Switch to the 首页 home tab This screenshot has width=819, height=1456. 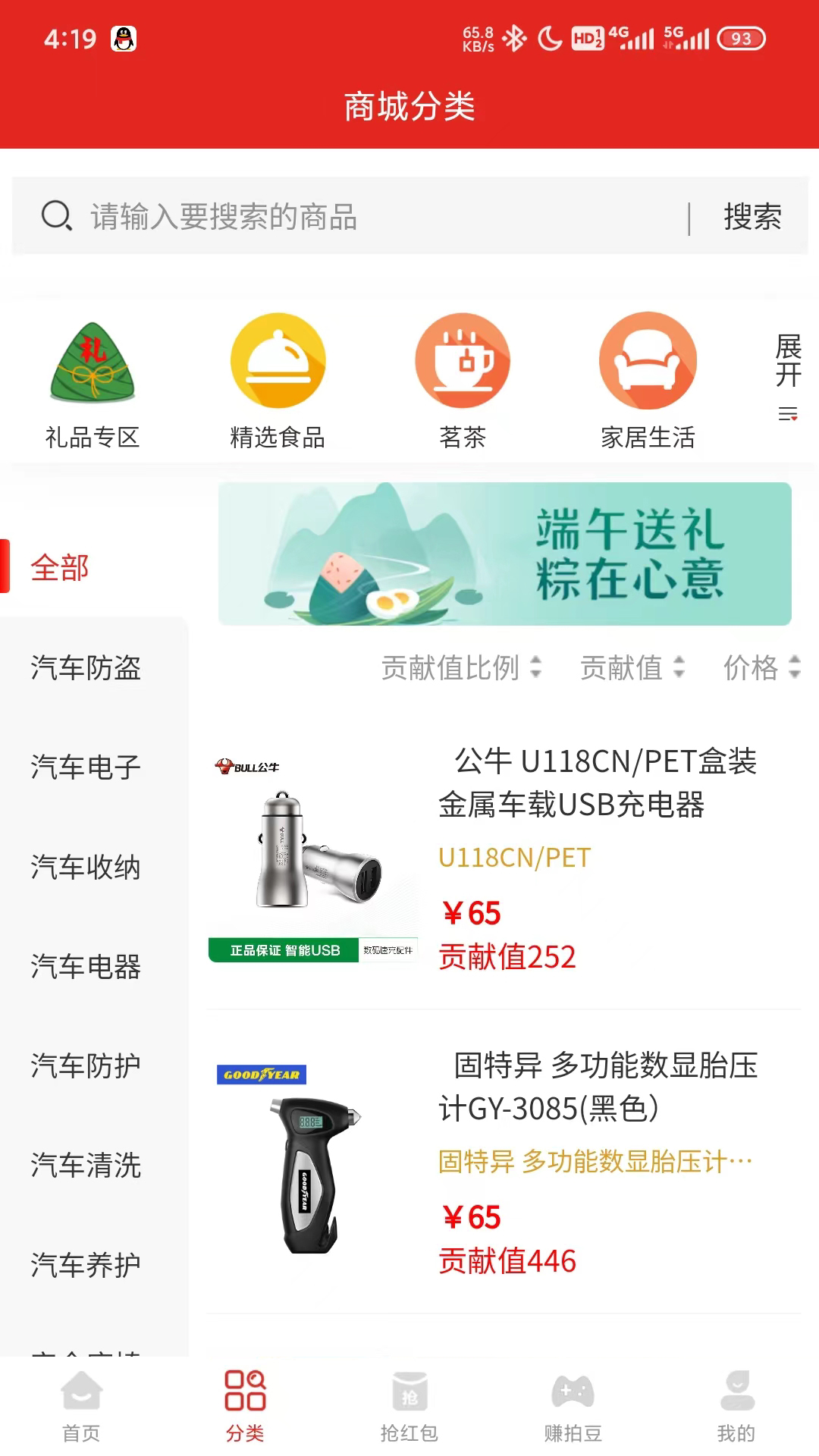coord(81,1407)
